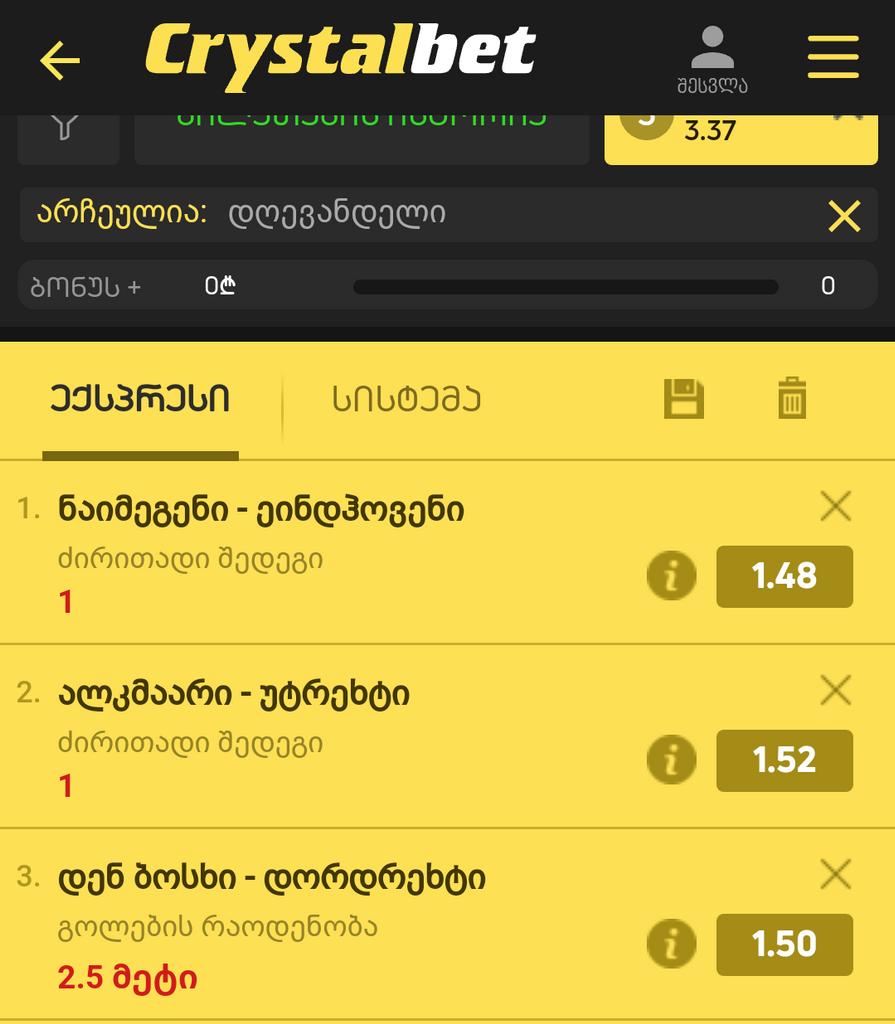Save the betslip with the floppy disk icon

683,397
